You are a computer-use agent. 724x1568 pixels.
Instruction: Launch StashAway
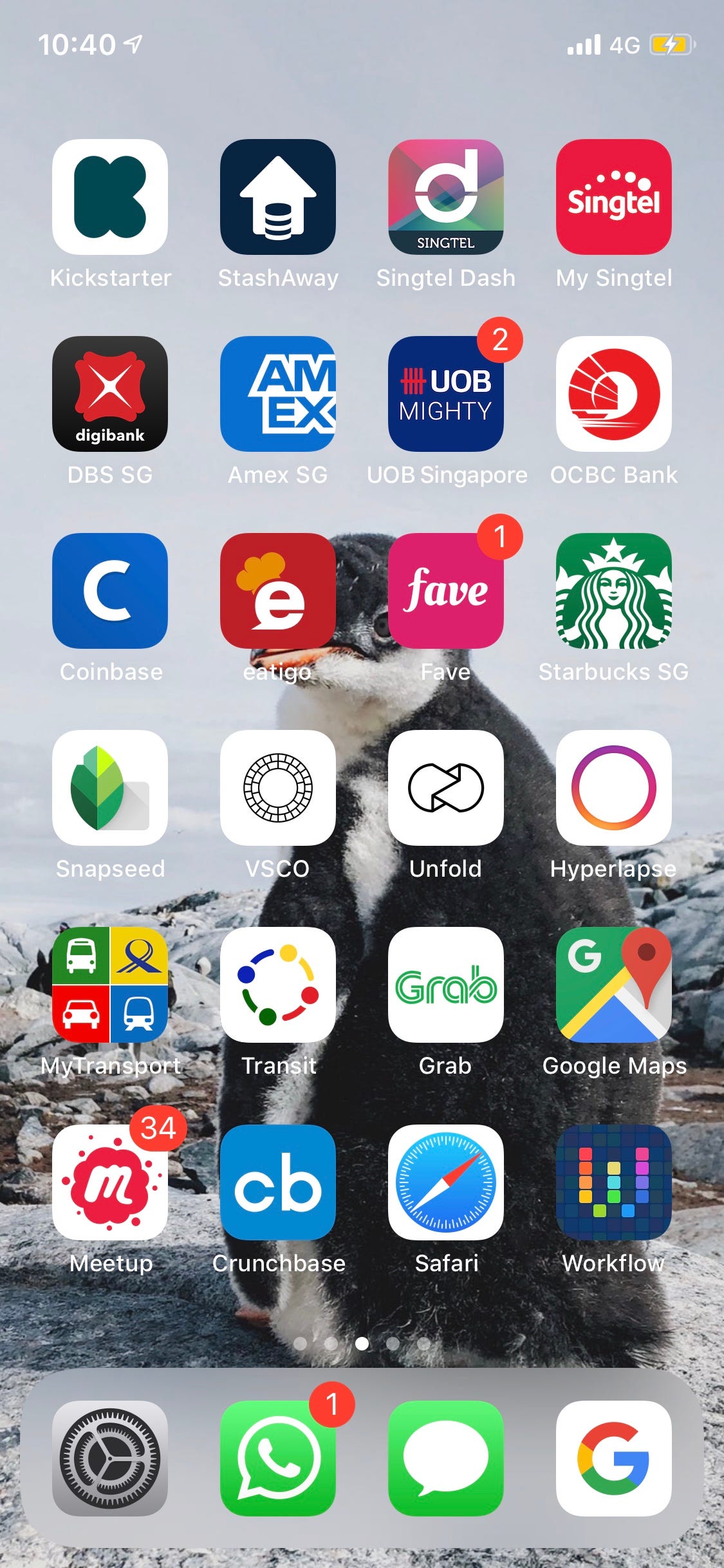[x=278, y=197]
